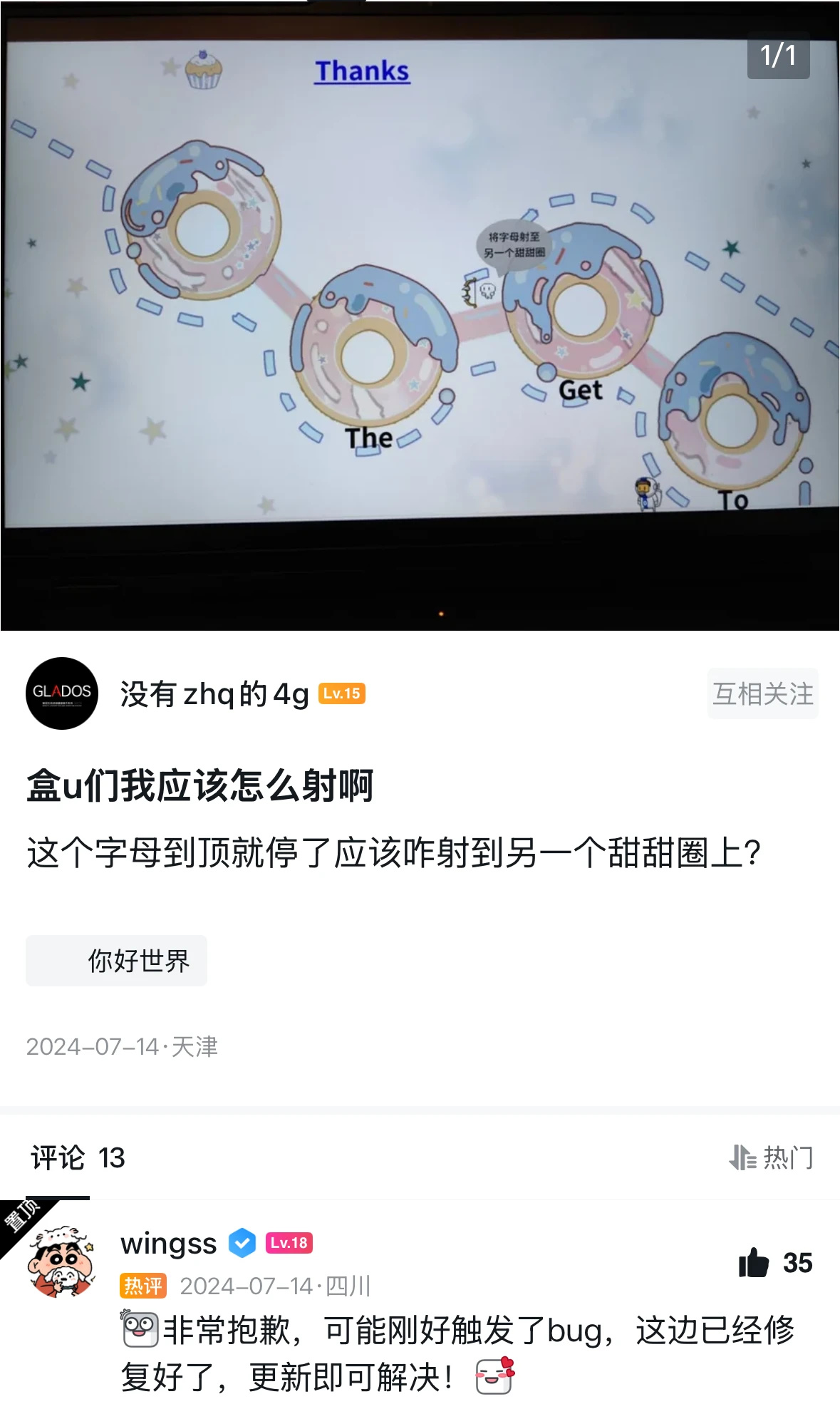Like wingss's pinned comment
This screenshot has height=1404, width=840.
click(x=754, y=1263)
